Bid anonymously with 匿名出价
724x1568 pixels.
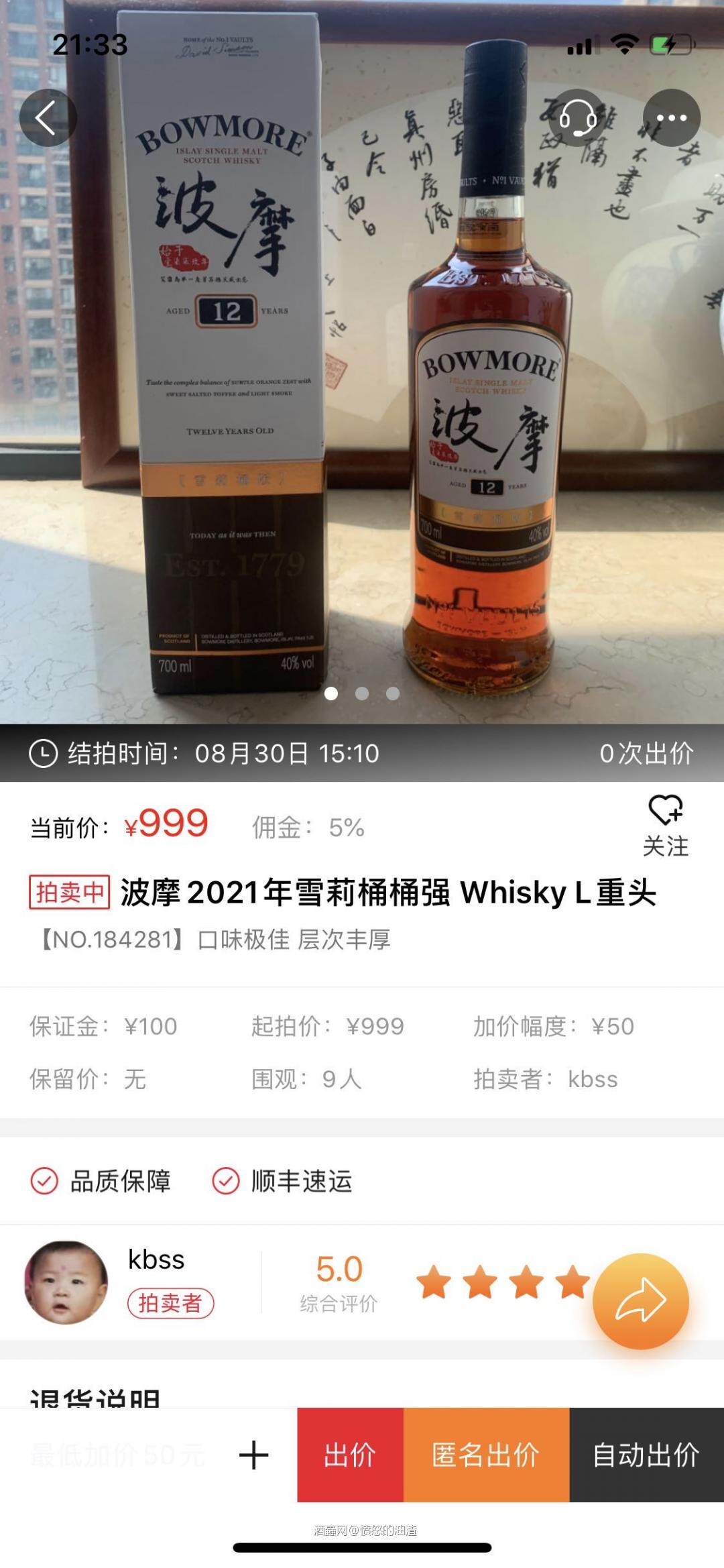coord(486,1455)
